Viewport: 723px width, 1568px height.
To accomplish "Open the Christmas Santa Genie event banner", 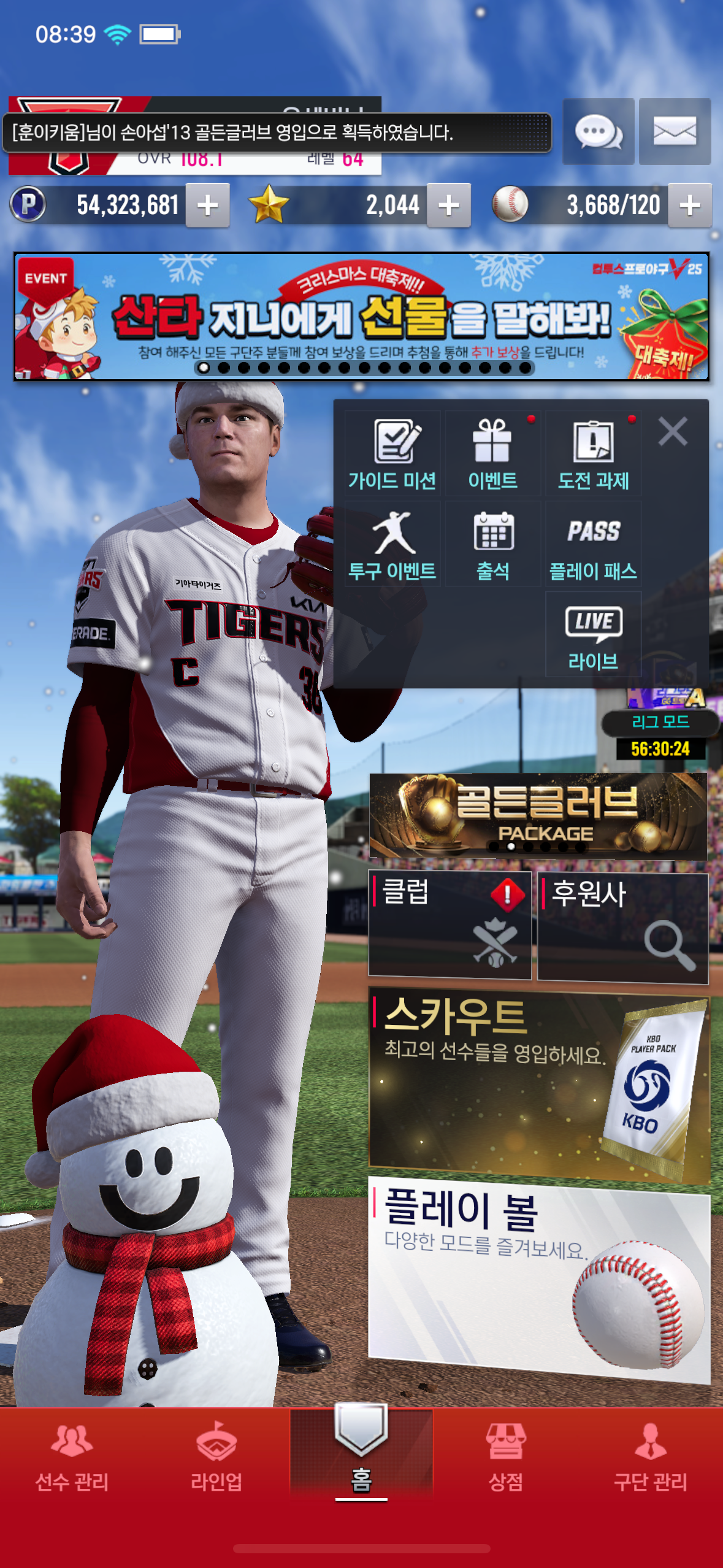I will [361, 316].
